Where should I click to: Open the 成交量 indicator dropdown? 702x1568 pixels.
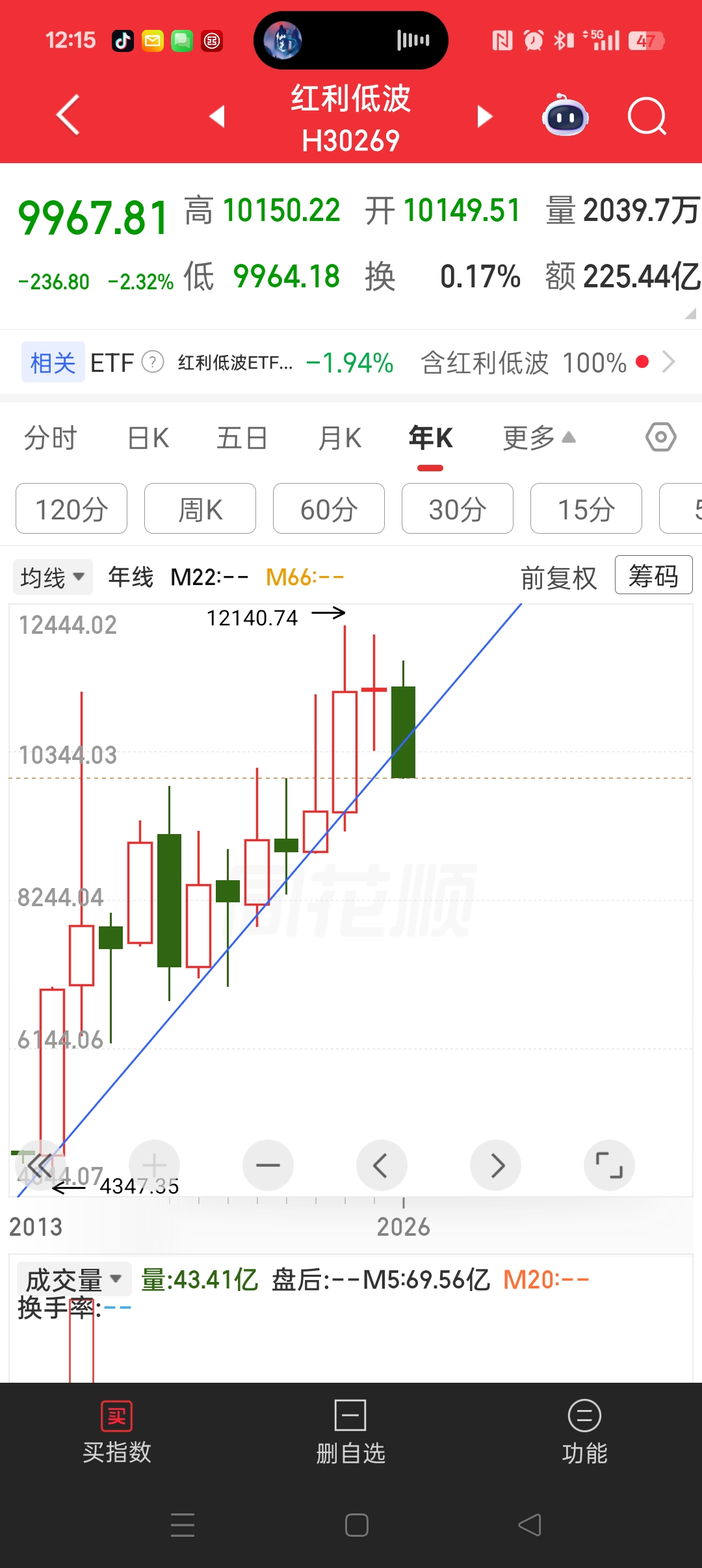tap(73, 1279)
